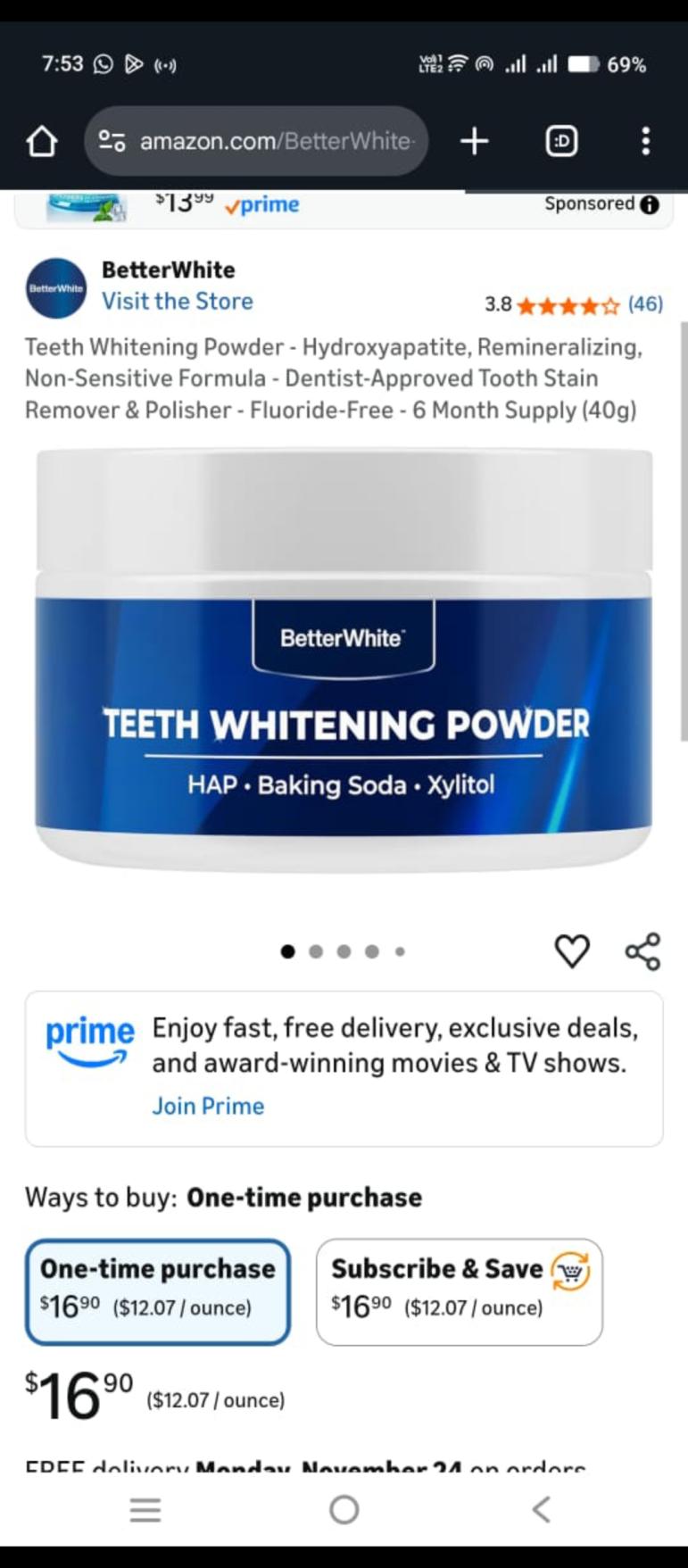
Task: Select One-time purchase option
Action: click(158, 1290)
